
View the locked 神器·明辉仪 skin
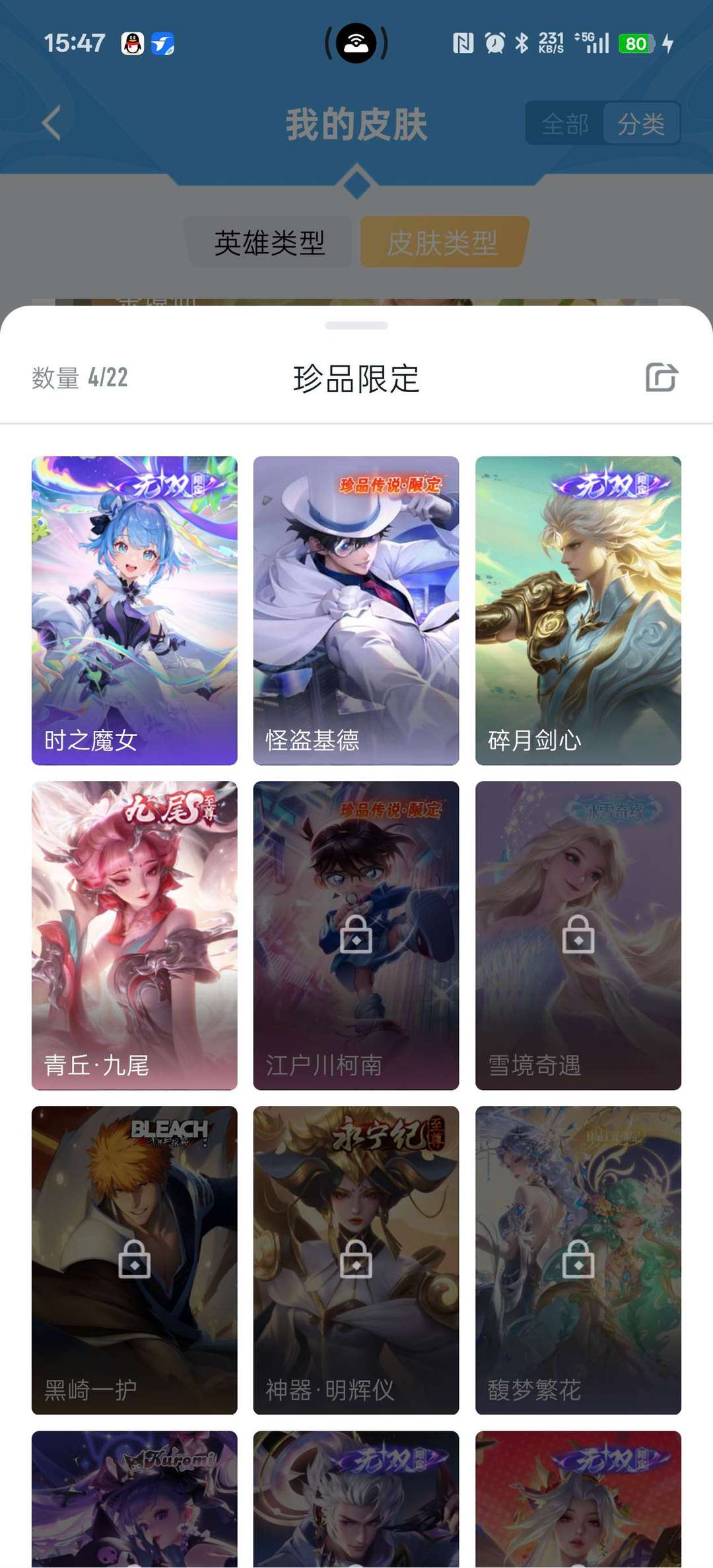(356, 1260)
